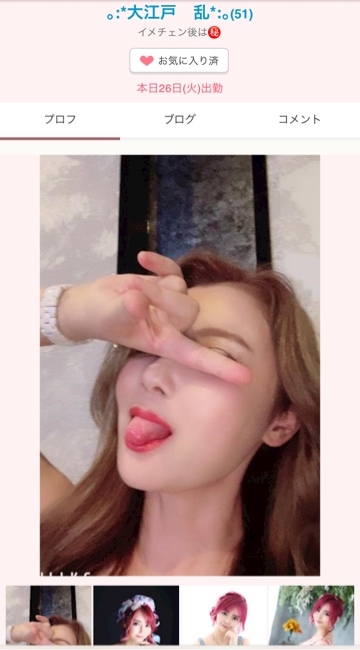The image size is (360, 650).
Task: Open the large profile photo
Action: click(180, 365)
